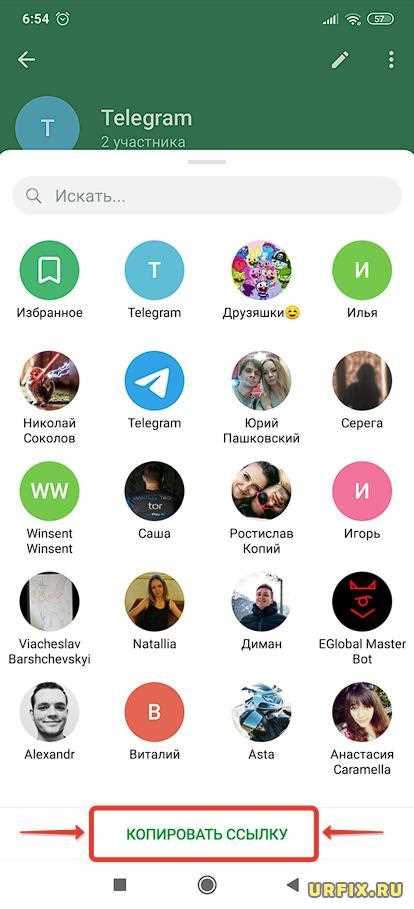Pick Анастасия Caramella
Viewport: 414px width, 909px height.
point(362,730)
